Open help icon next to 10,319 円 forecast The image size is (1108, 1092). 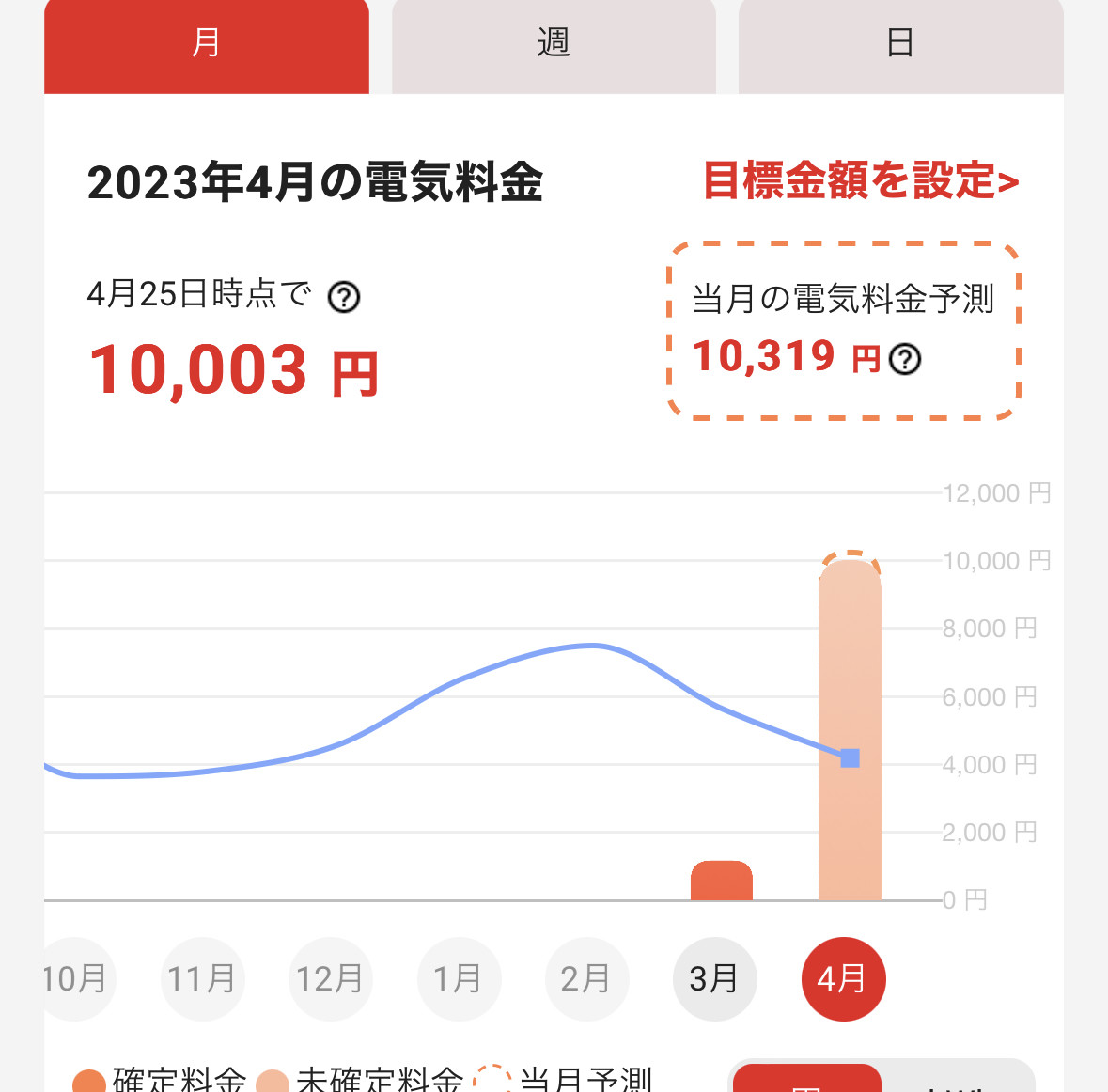pyautogui.click(x=905, y=359)
